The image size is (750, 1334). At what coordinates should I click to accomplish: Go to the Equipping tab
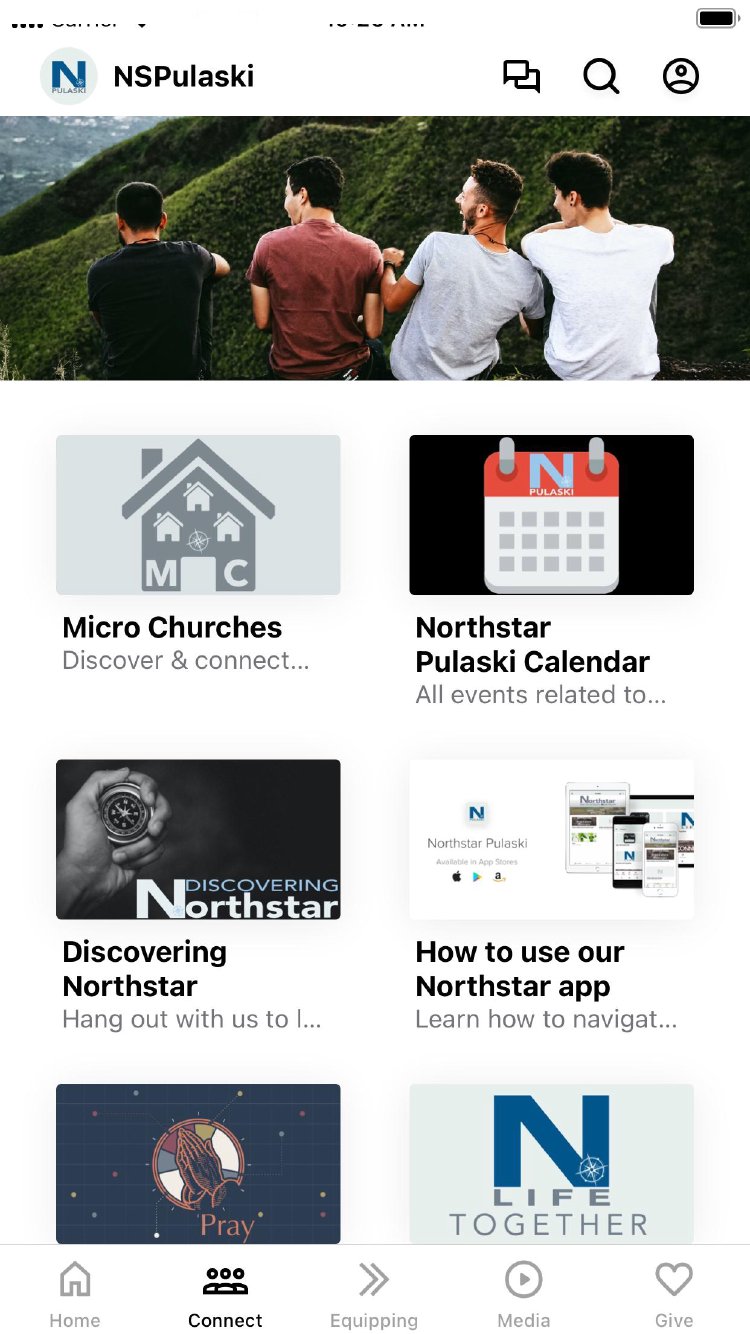[x=374, y=1295]
